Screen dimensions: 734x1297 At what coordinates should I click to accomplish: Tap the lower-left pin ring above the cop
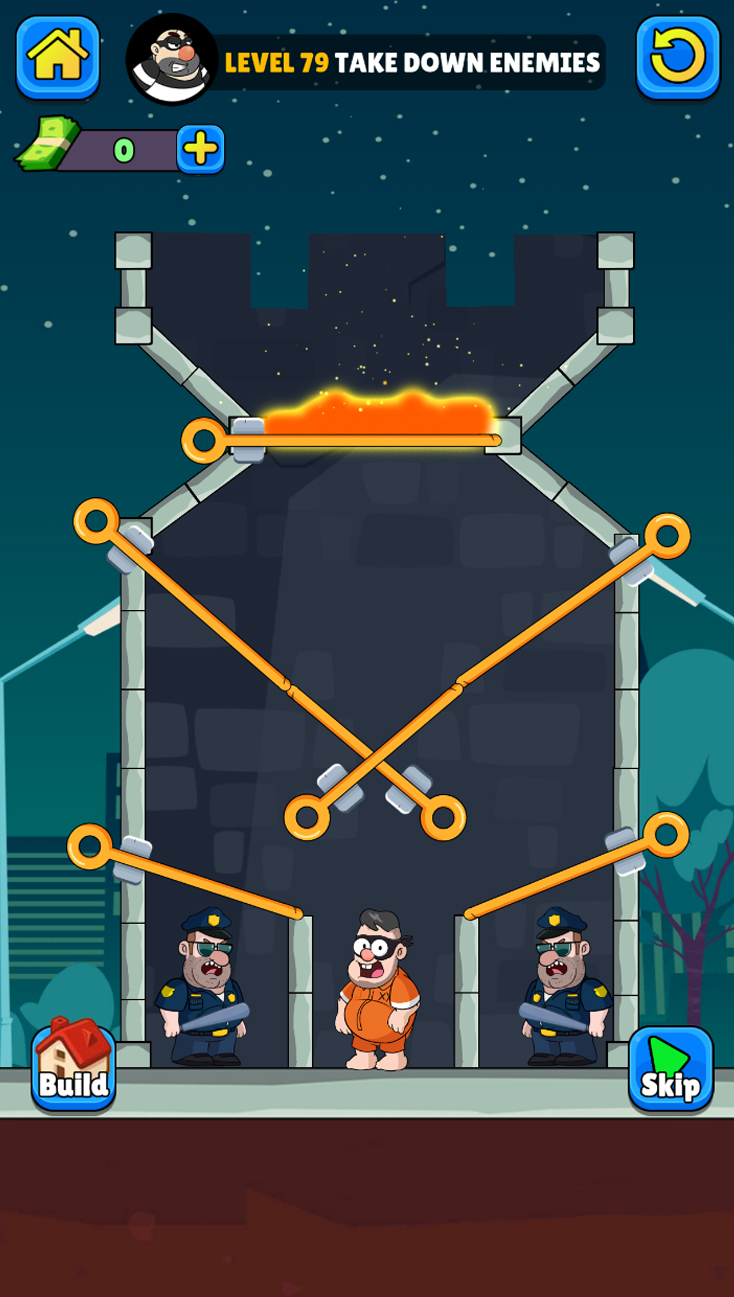pyautogui.click(x=90, y=846)
